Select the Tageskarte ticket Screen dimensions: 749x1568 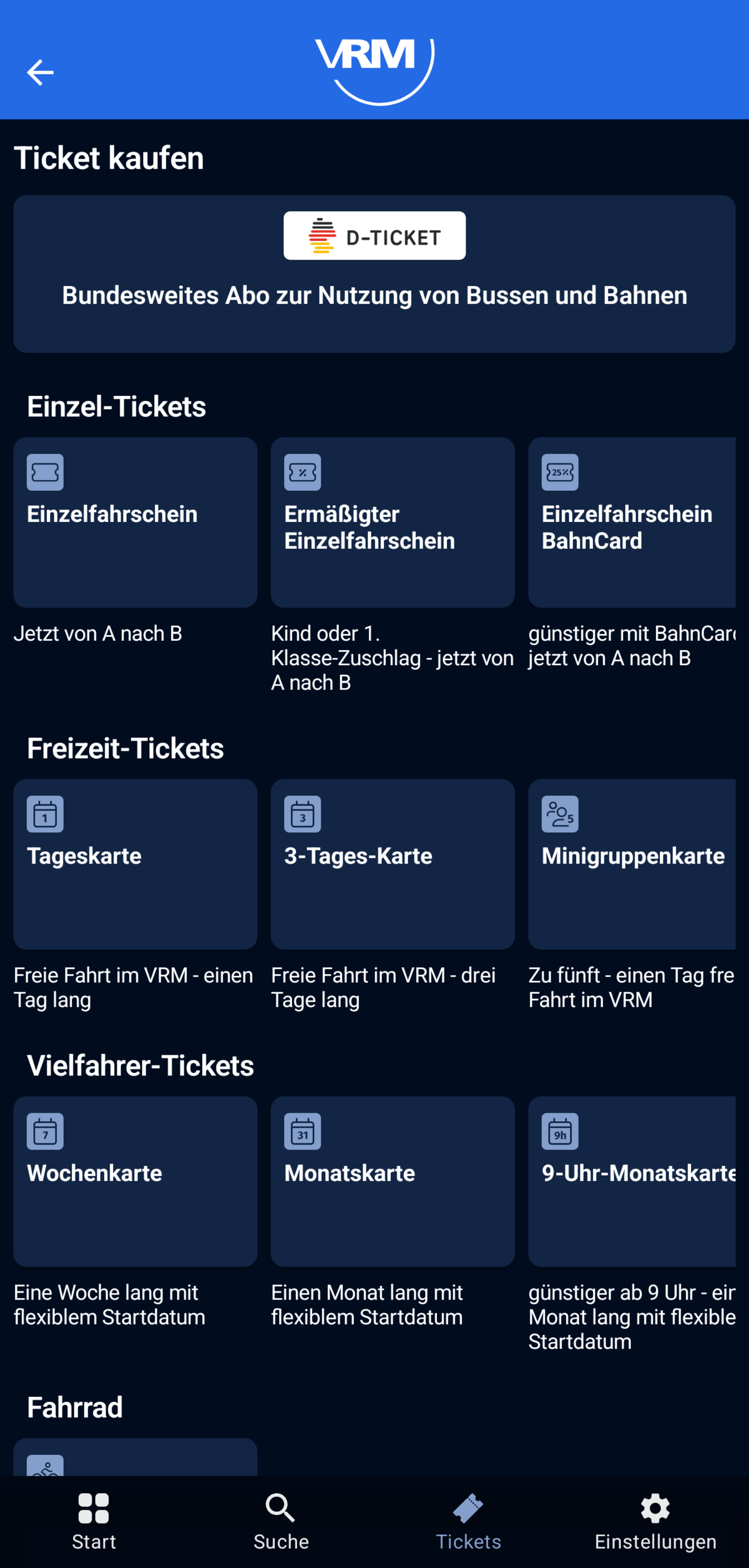[x=135, y=864]
